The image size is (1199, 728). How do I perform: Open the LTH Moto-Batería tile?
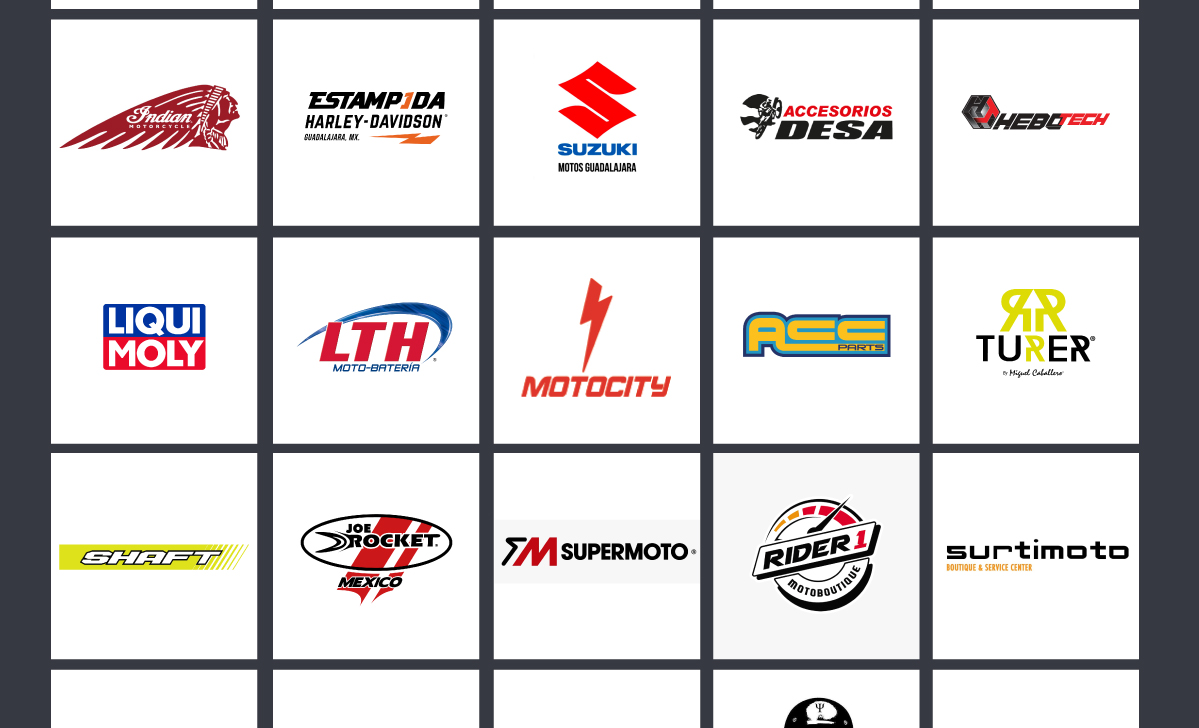376,339
